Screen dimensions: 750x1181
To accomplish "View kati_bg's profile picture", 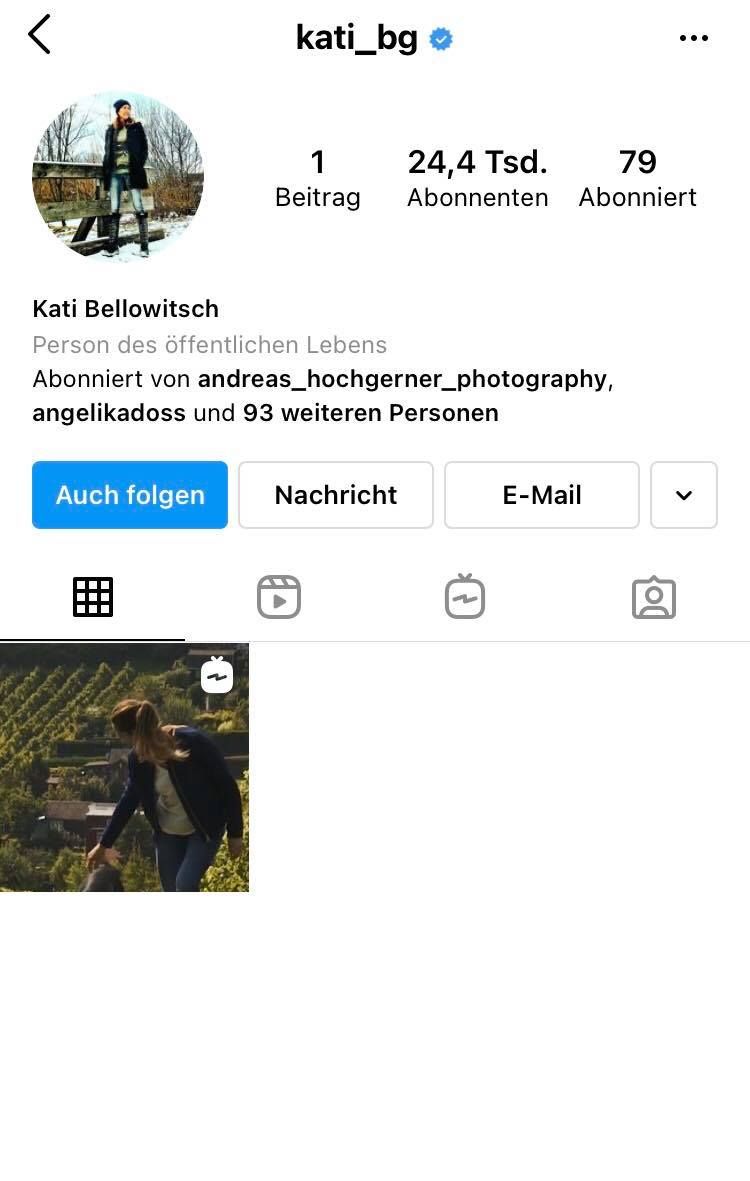I will coord(118,176).
